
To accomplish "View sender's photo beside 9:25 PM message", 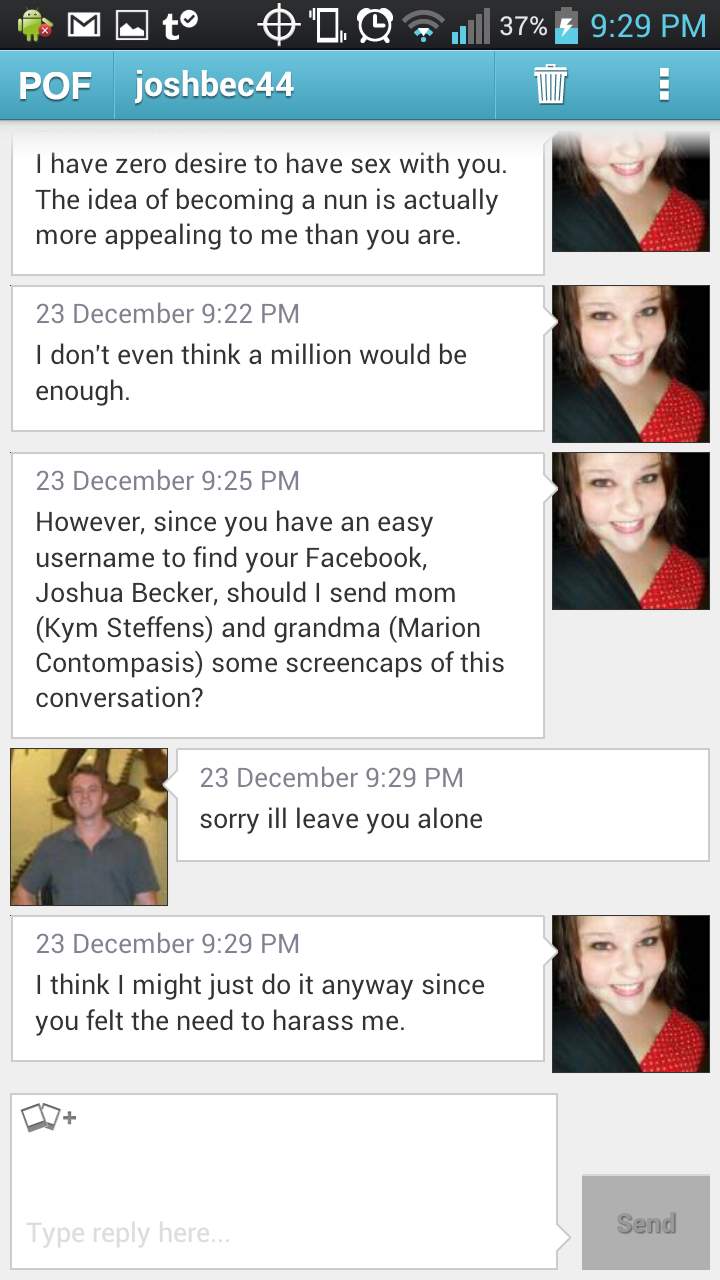I will tap(630, 531).
